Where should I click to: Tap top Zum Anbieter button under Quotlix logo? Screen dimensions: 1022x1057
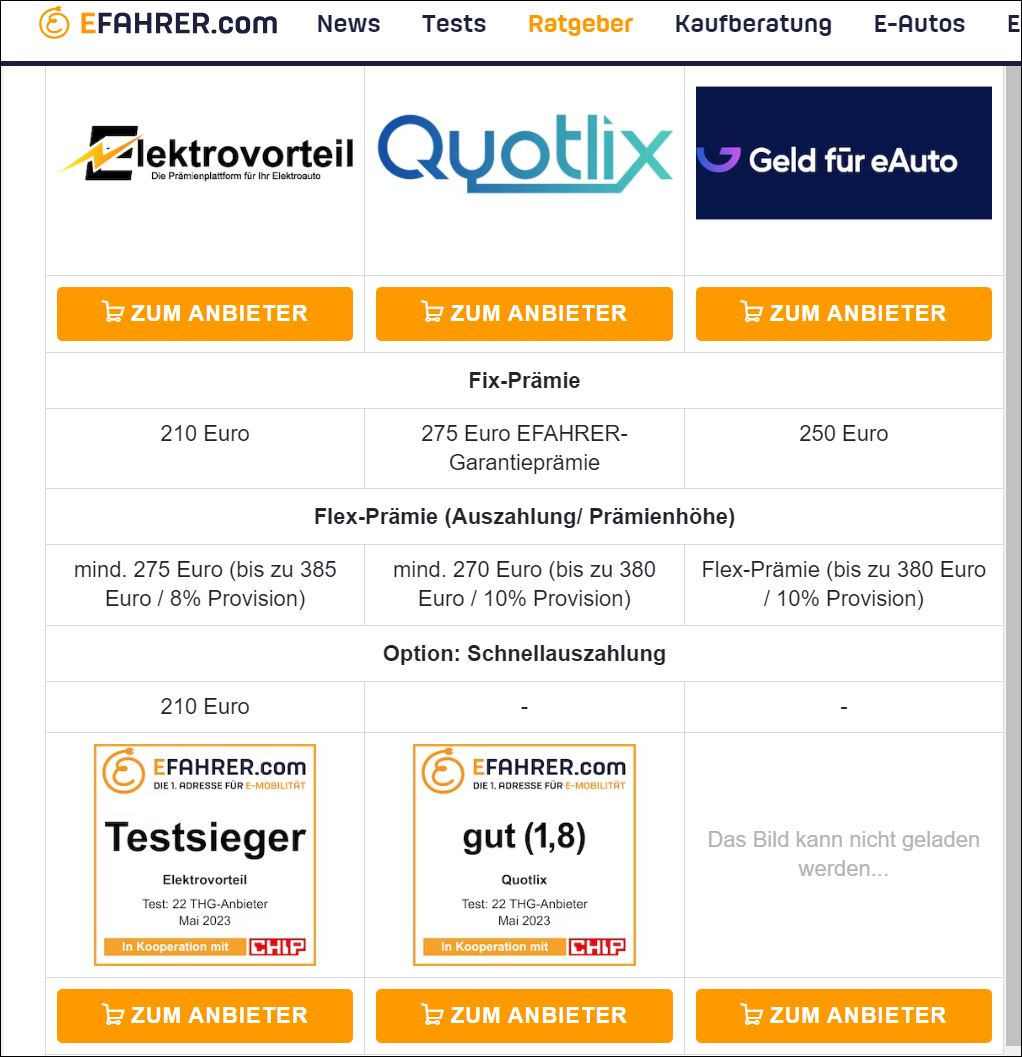click(x=524, y=314)
